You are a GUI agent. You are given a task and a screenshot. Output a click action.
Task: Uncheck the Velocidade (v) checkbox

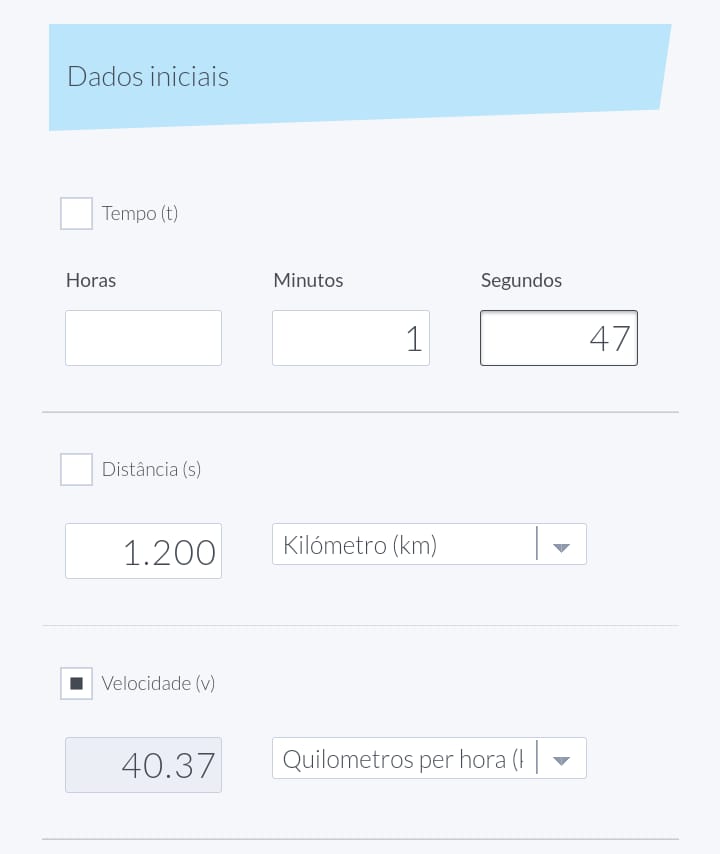(x=77, y=684)
